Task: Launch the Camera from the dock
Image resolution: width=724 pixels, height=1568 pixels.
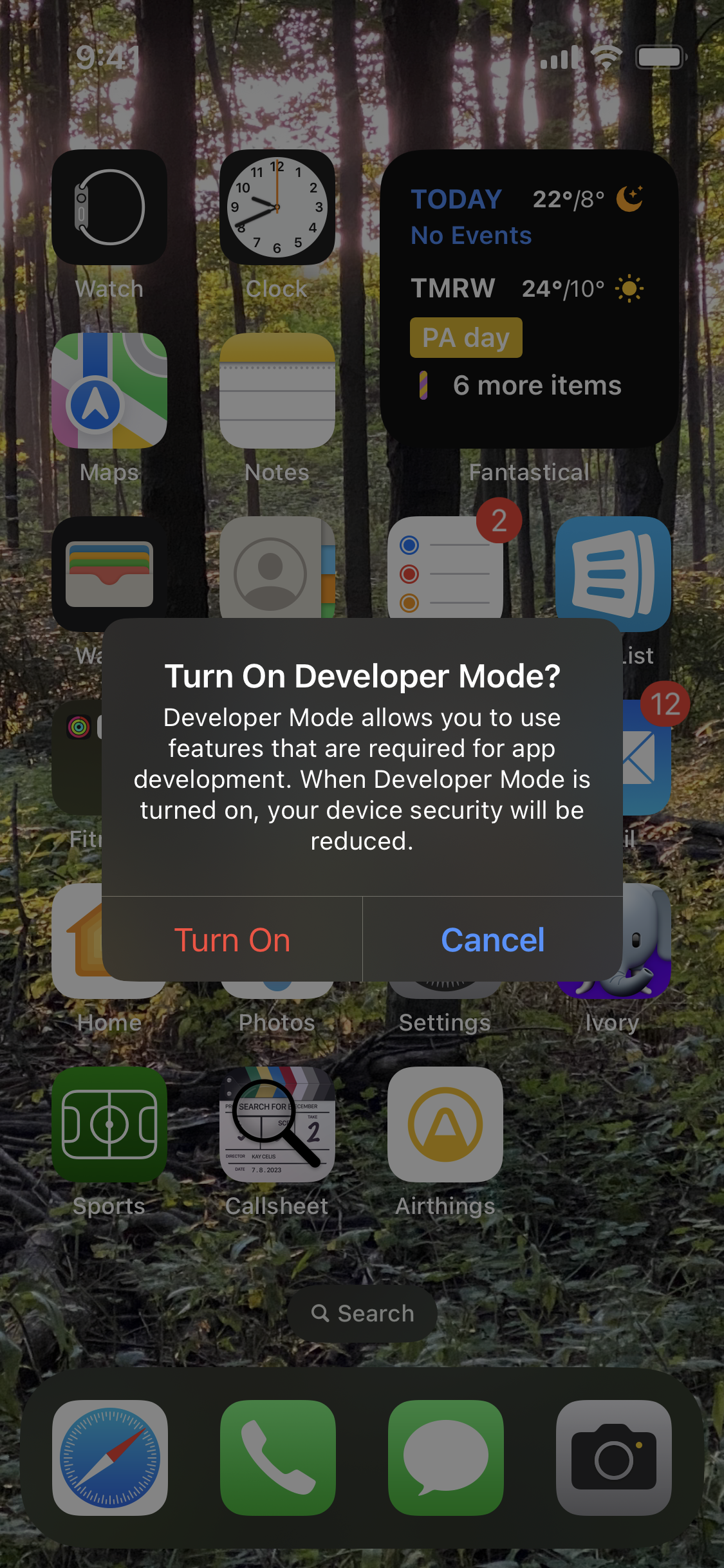Action: click(613, 1457)
